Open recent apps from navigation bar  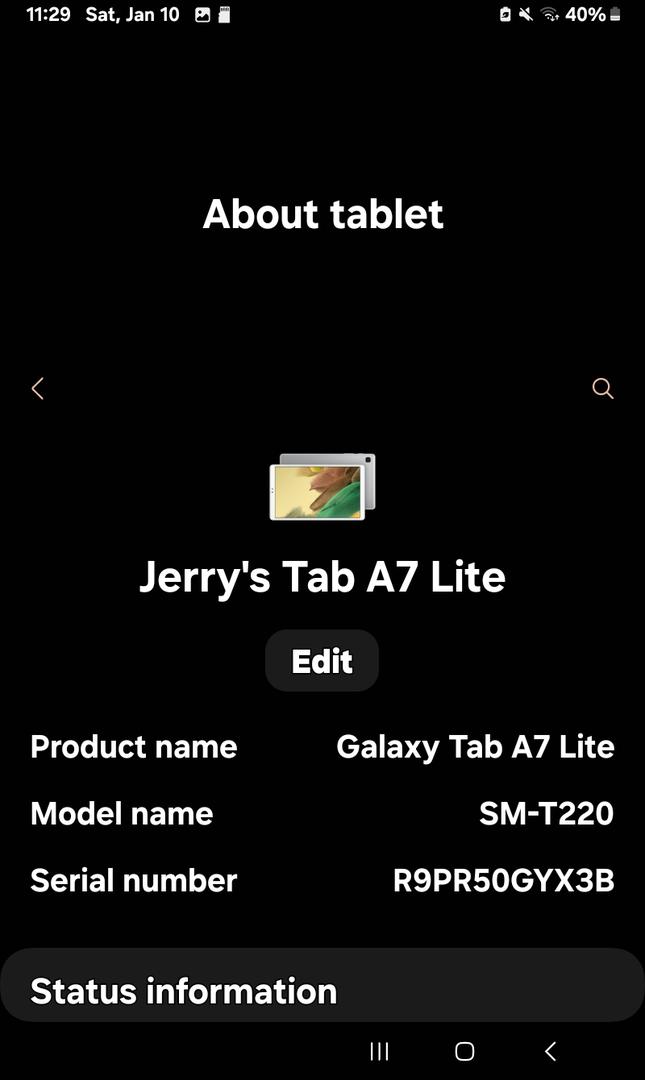pos(379,1051)
